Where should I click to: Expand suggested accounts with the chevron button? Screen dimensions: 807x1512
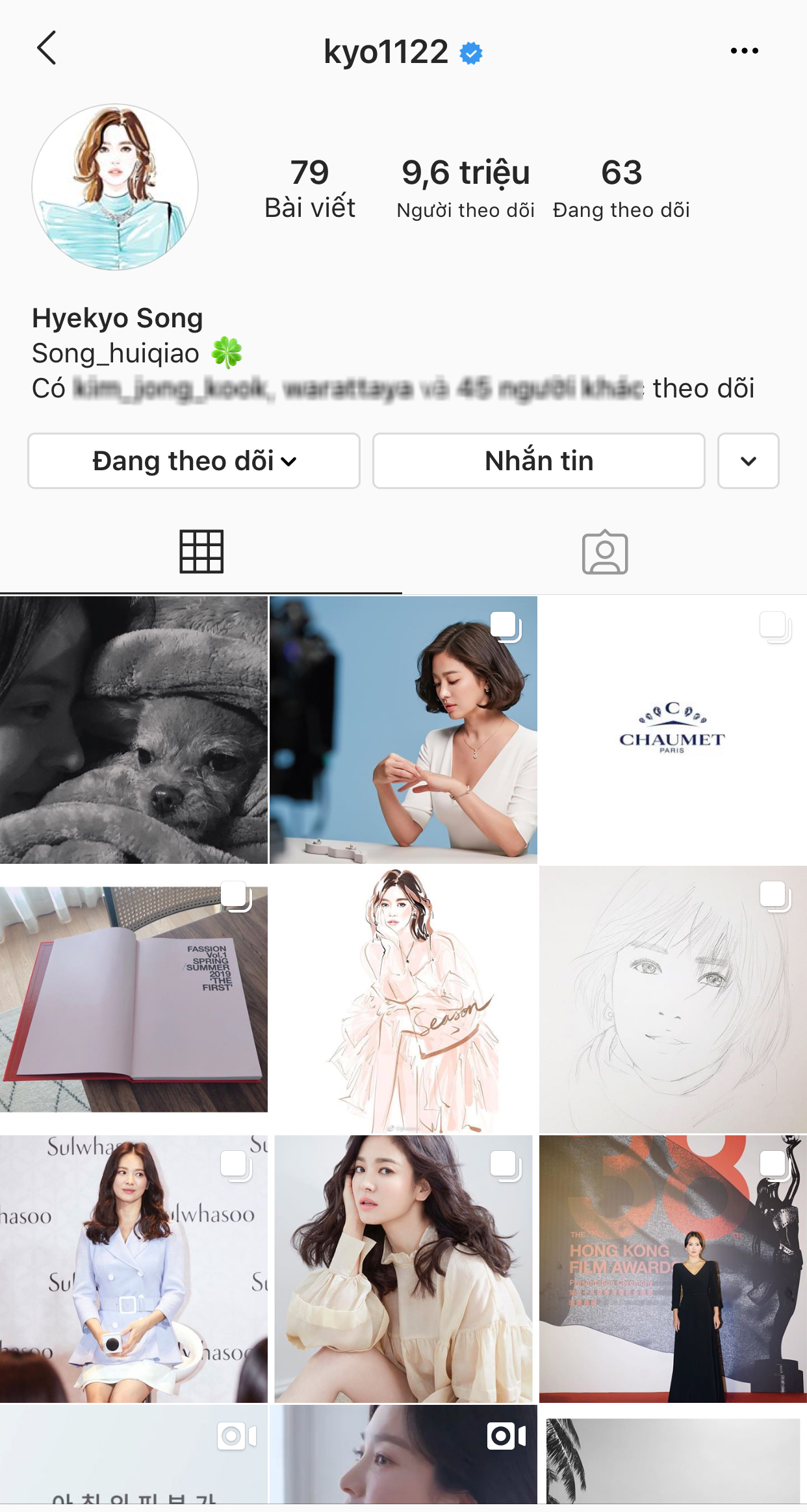tap(748, 461)
